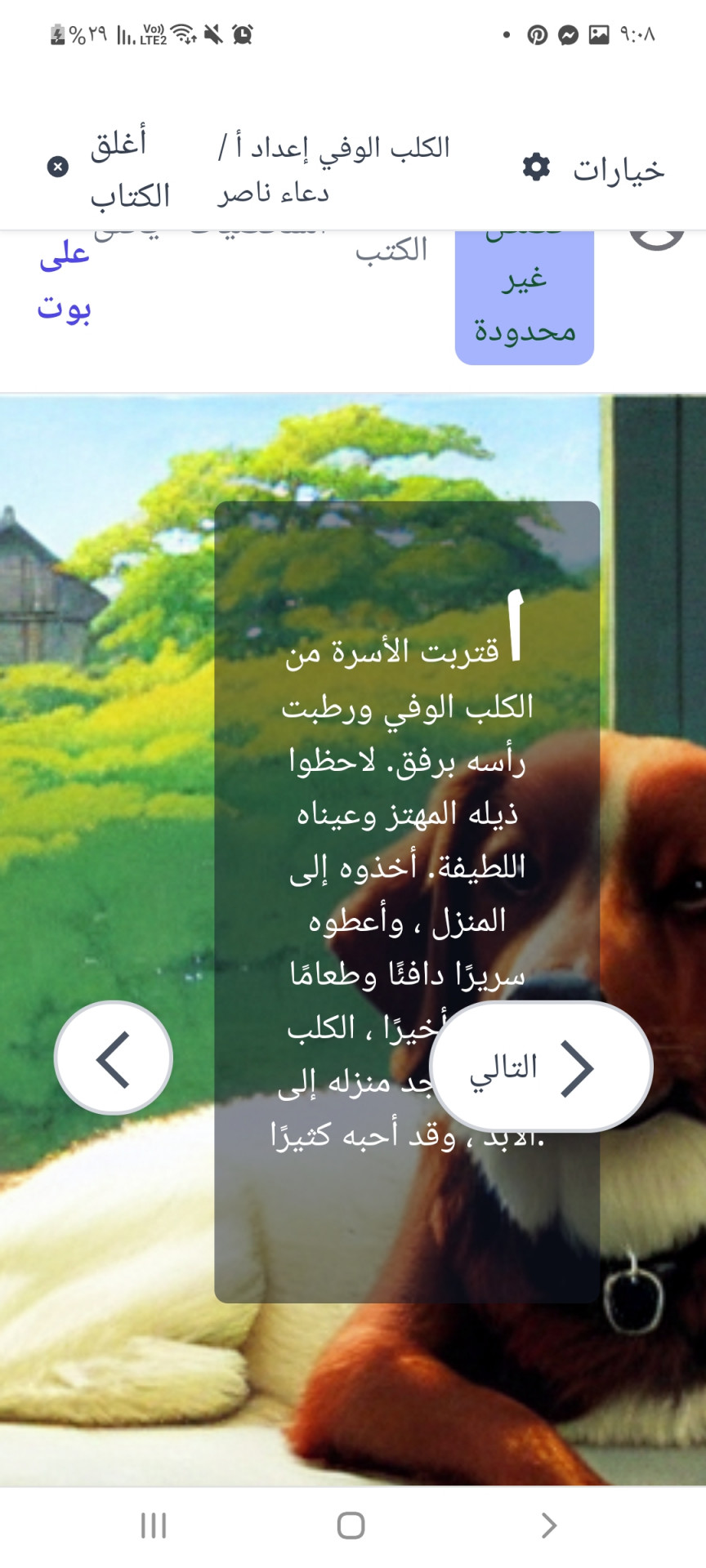
Task: Tap the system home button
Action: pos(351,1525)
